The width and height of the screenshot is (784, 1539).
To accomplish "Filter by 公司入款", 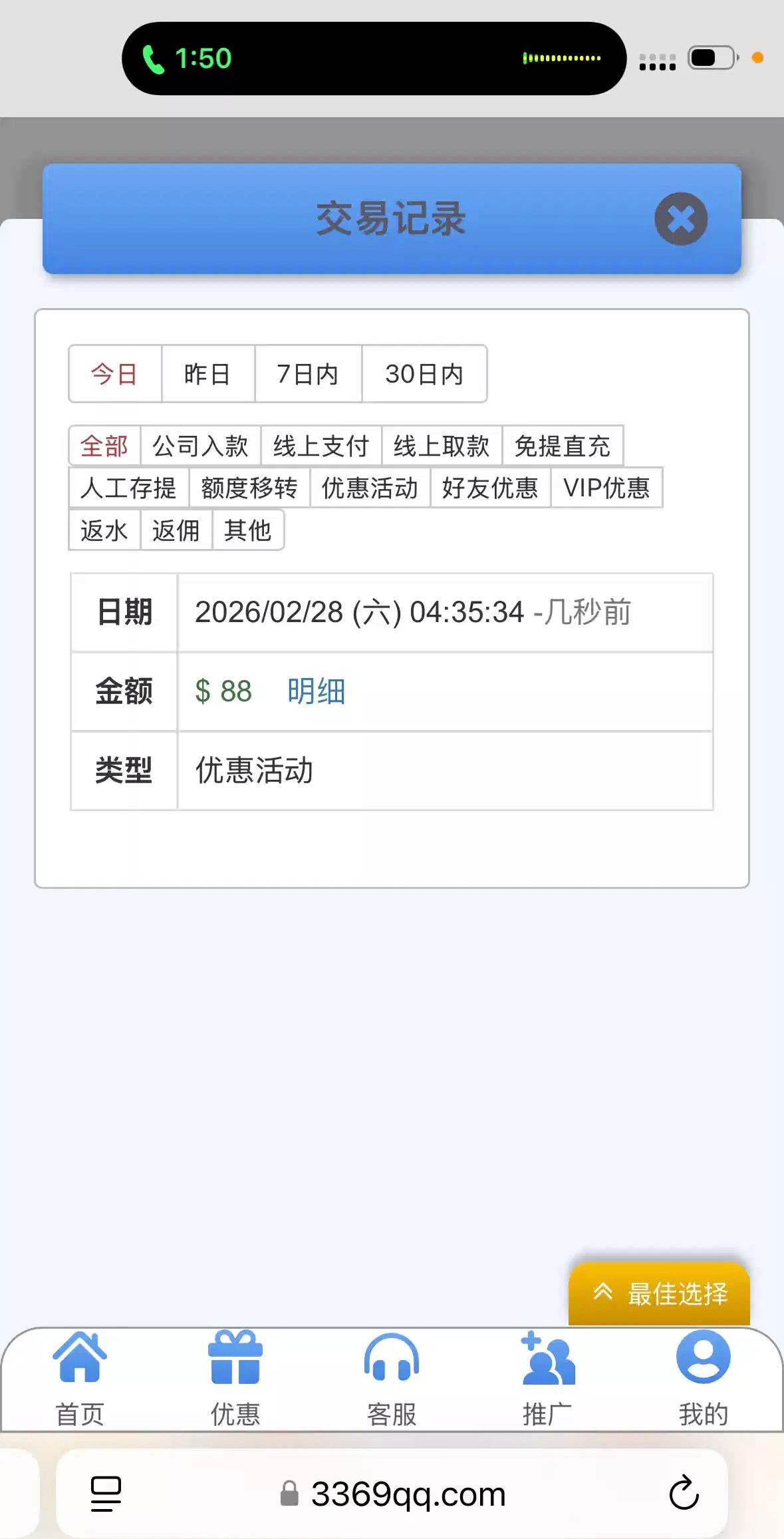I will [x=200, y=446].
